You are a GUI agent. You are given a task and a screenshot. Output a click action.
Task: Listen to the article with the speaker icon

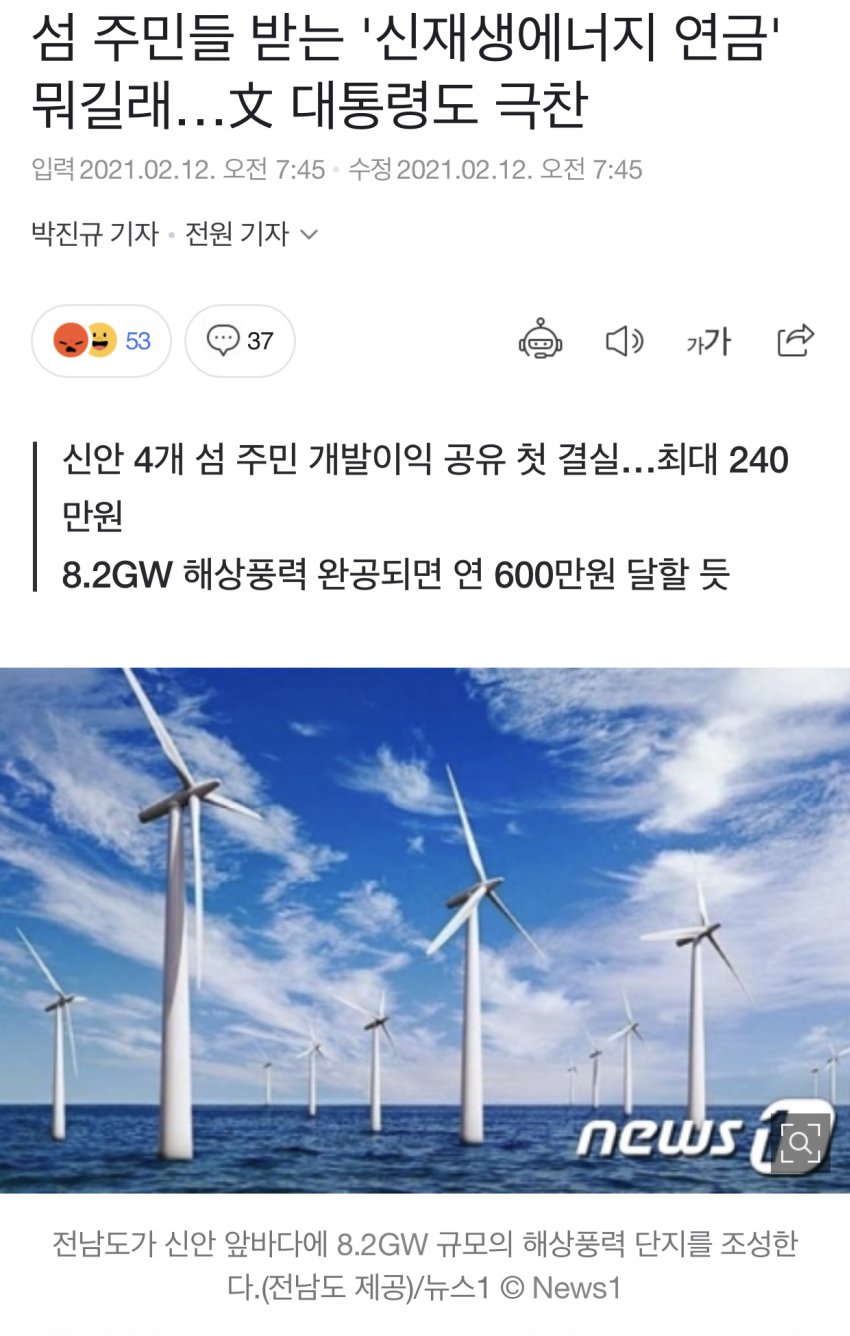click(x=624, y=341)
